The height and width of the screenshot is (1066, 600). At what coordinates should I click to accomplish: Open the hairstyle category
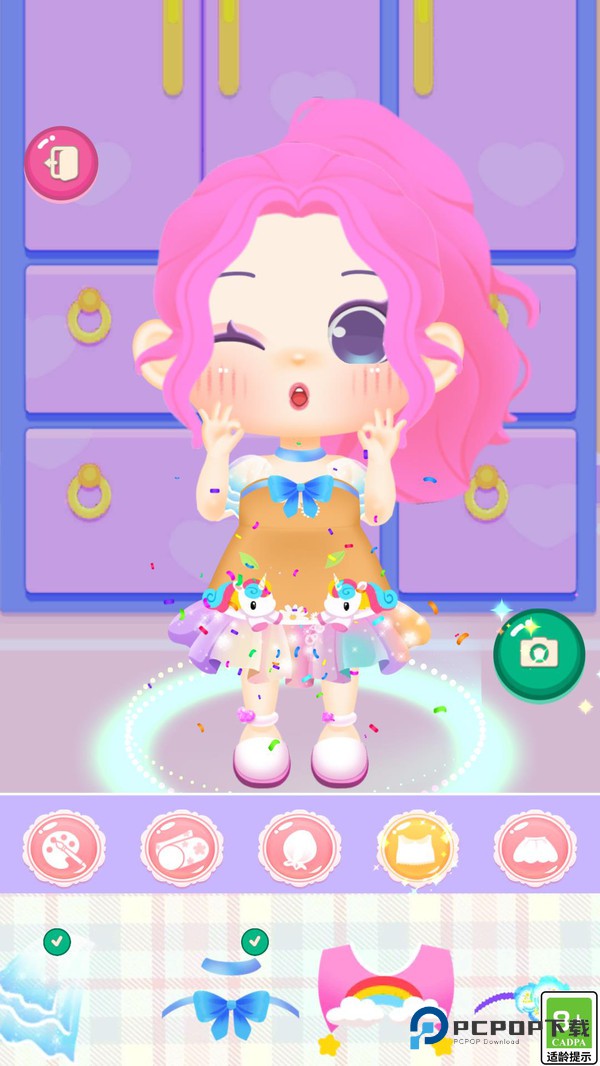tap(300, 847)
